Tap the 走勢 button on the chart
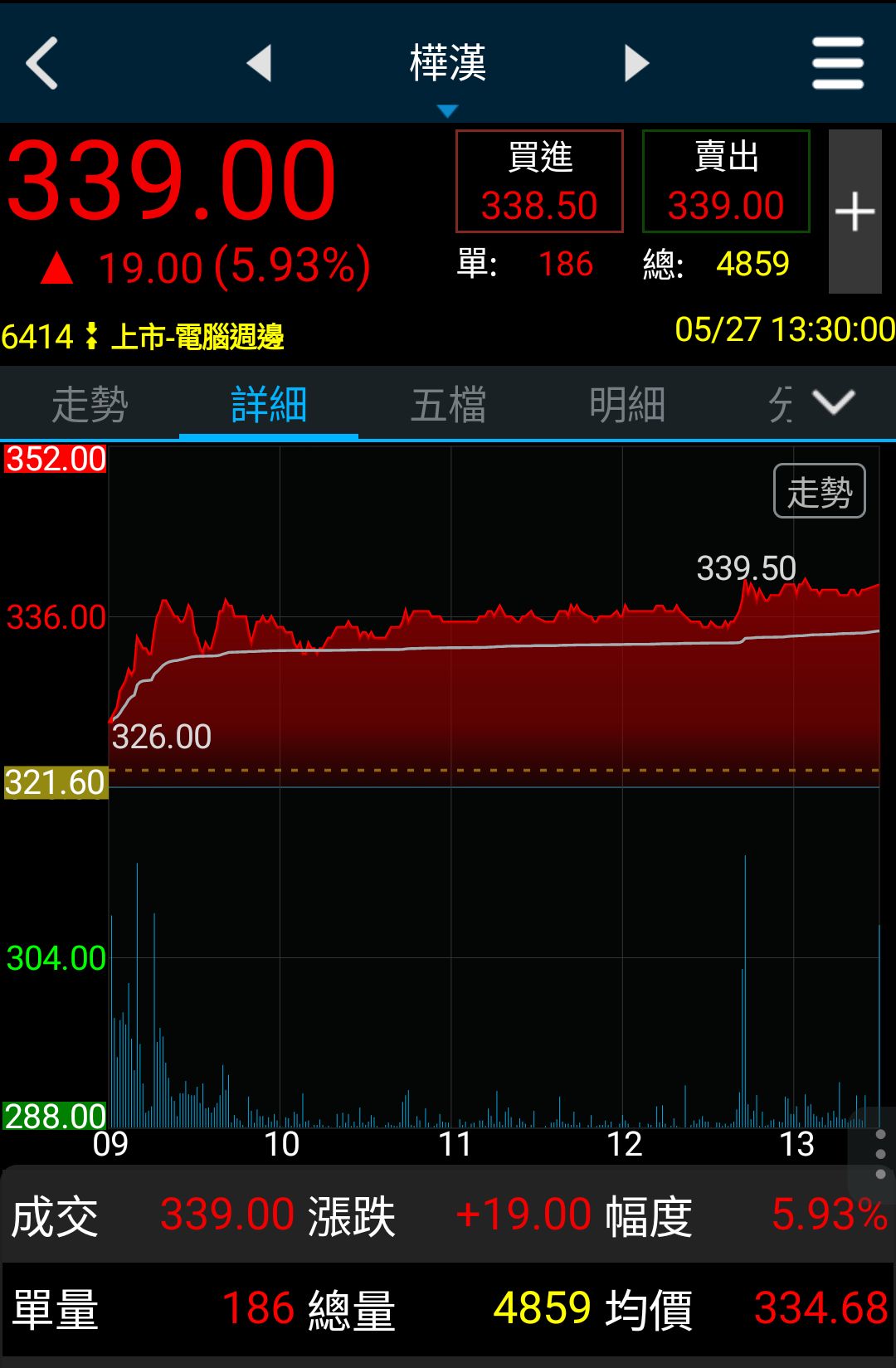Screen dimensions: 896x1368 tap(819, 492)
